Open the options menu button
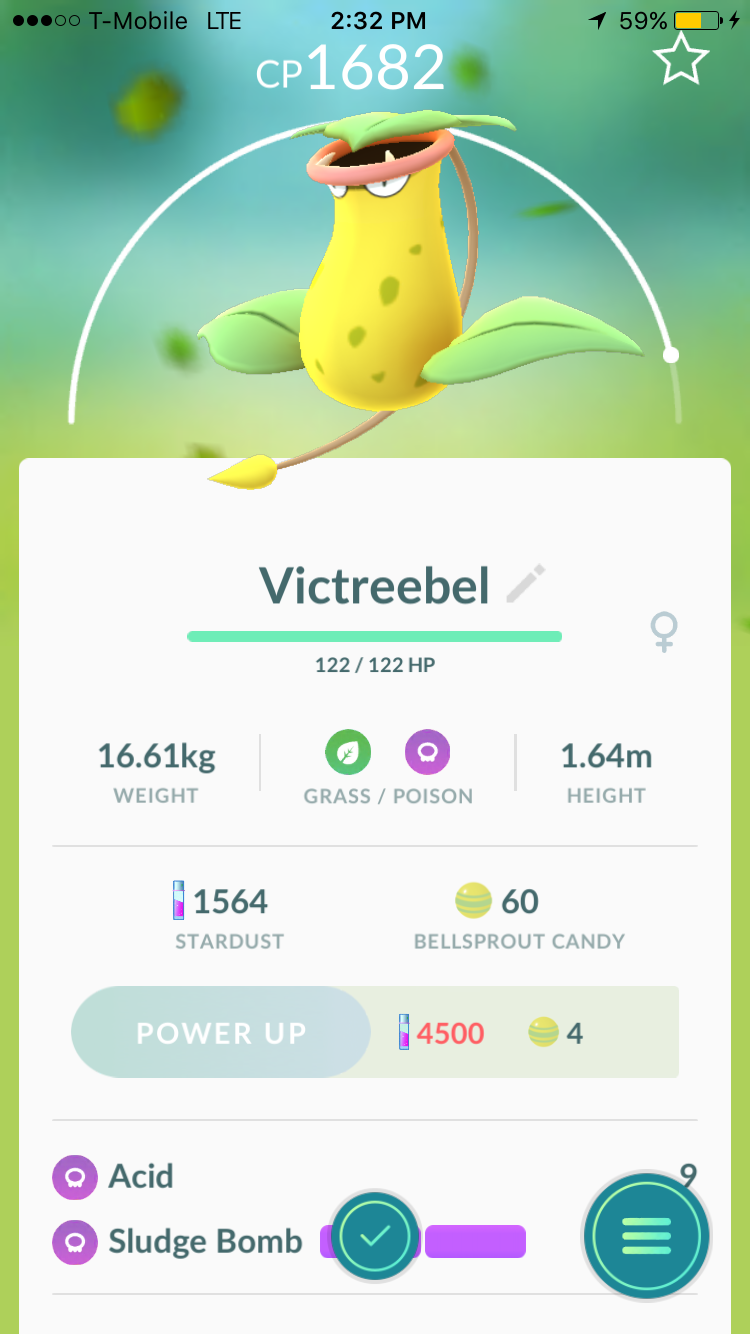This screenshot has width=750, height=1334. point(646,1235)
